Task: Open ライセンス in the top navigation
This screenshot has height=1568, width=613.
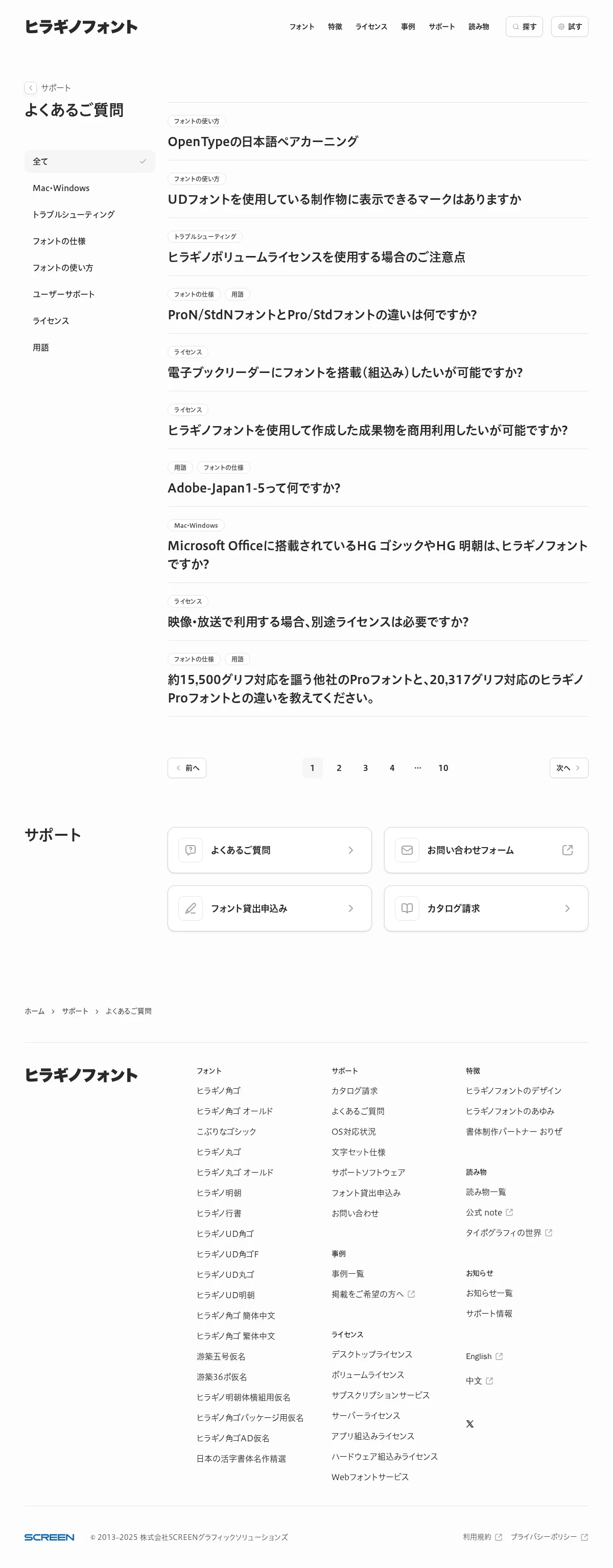Action: click(371, 27)
